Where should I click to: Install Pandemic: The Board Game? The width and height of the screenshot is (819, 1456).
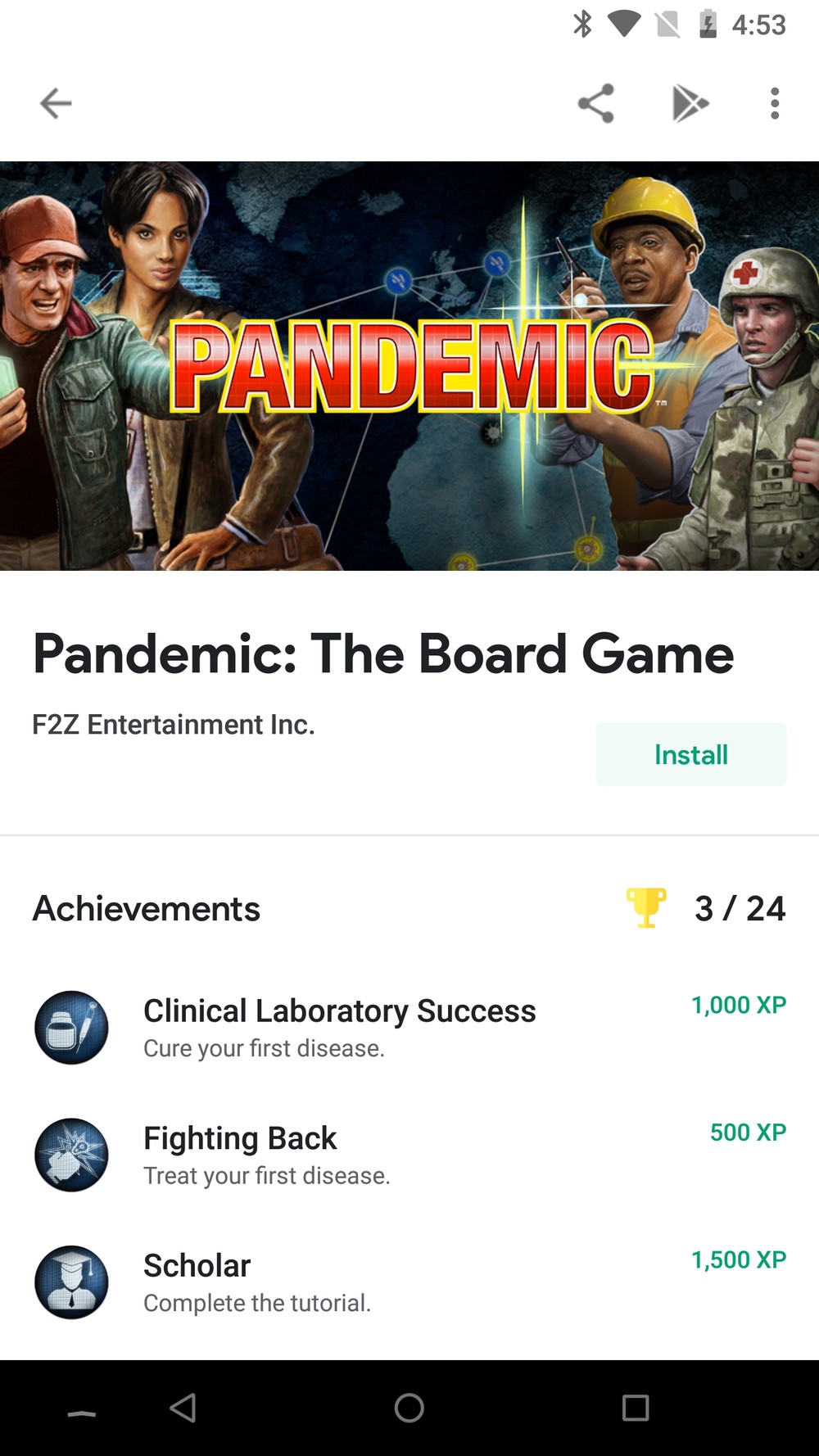click(690, 754)
